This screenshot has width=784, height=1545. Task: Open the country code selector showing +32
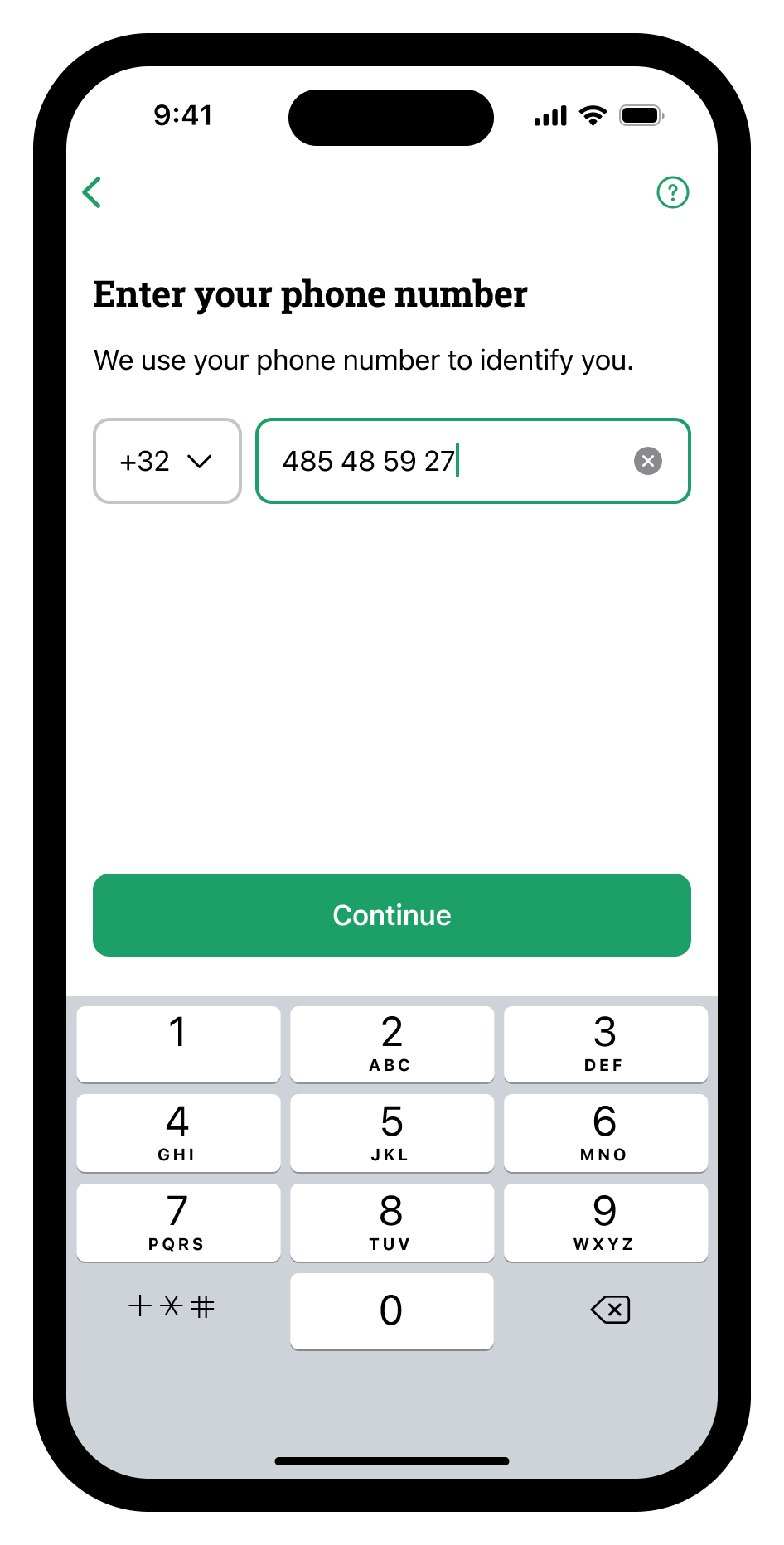167,461
